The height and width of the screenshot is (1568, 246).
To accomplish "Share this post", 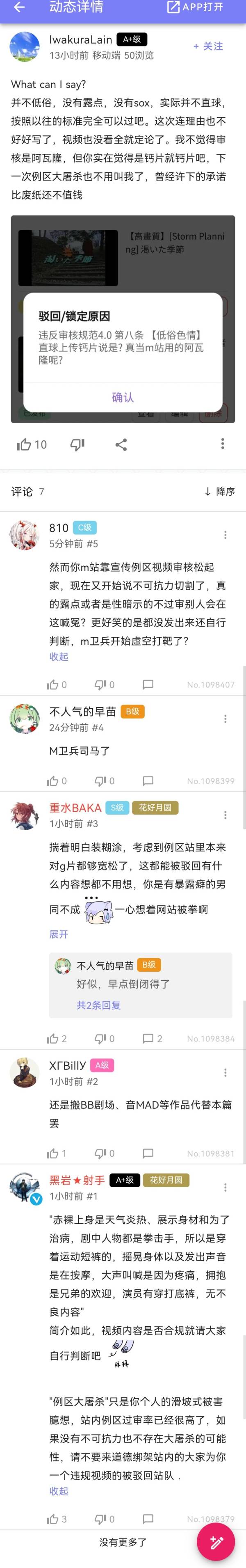I will pyautogui.click(x=121, y=444).
